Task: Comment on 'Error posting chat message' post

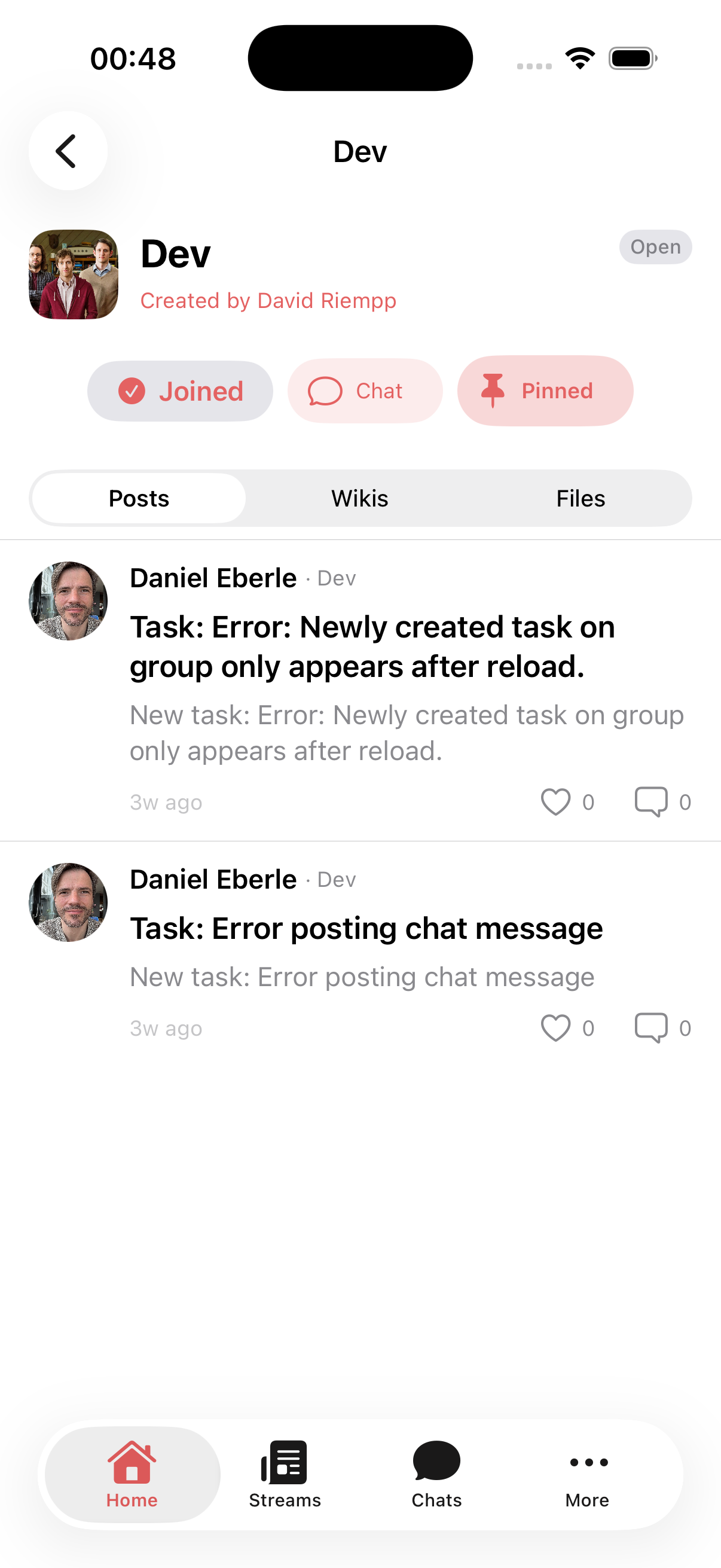Action: tap(651, 1028)
